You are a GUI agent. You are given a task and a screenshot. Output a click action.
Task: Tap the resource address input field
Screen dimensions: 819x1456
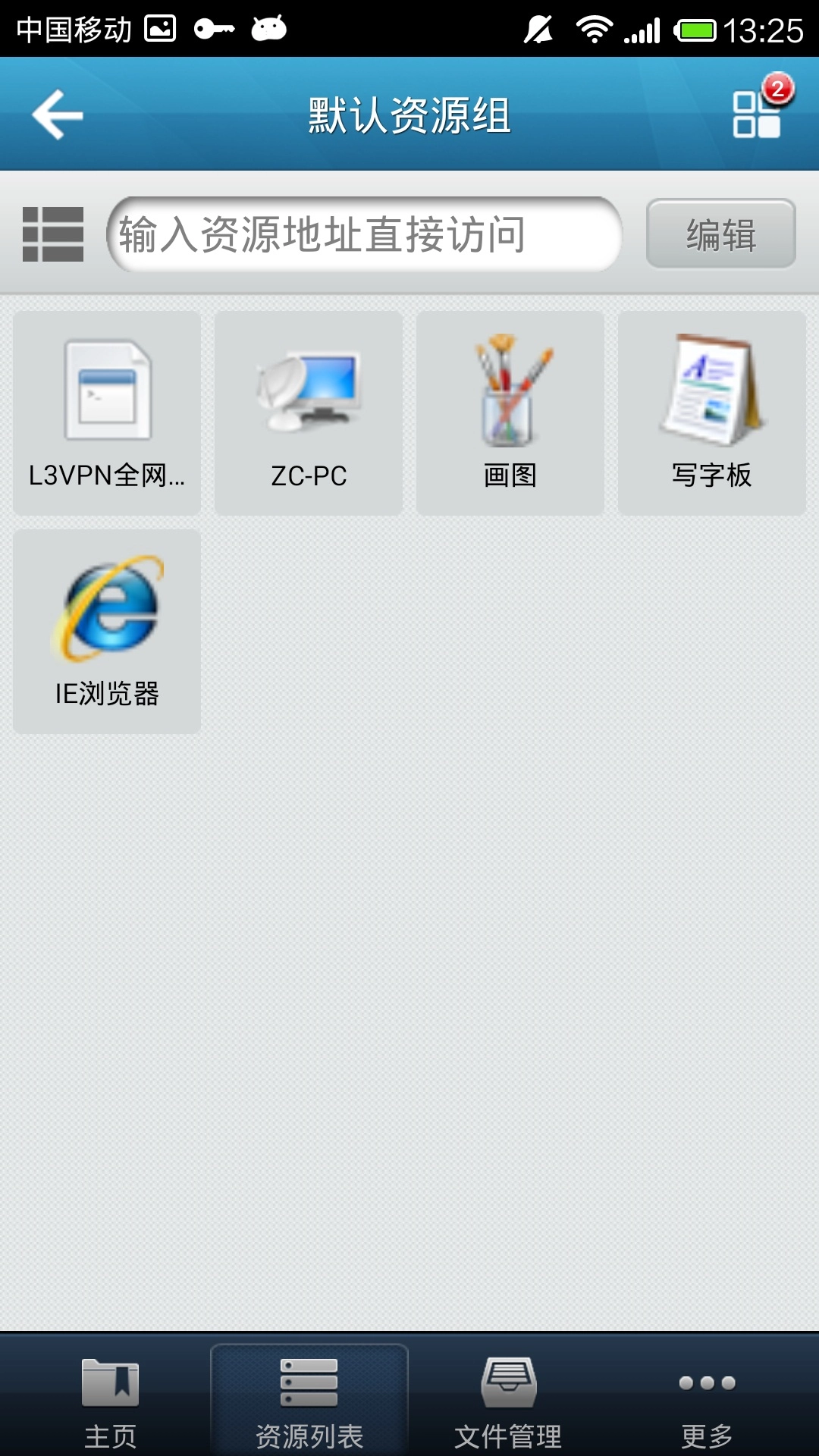click(x=364, y=234)
